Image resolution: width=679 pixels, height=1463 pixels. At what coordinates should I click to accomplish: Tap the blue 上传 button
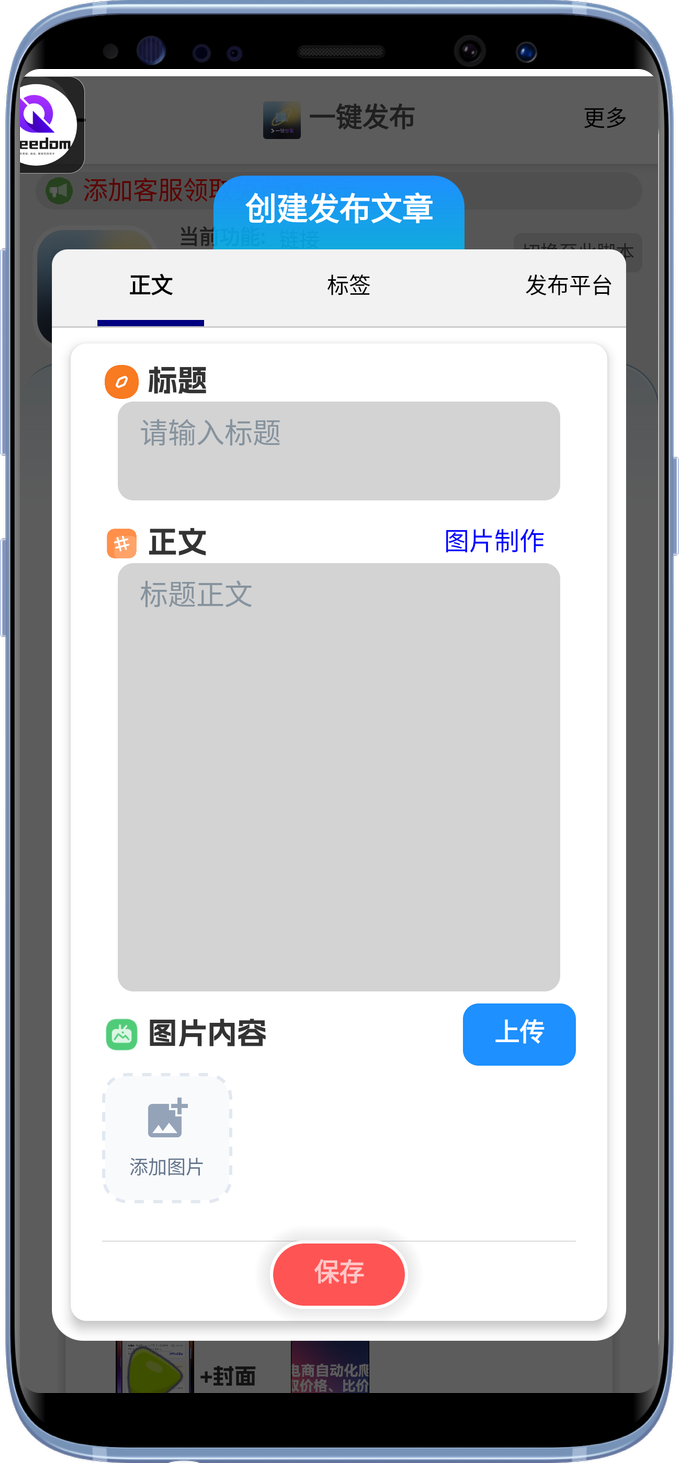point(518,1034)
